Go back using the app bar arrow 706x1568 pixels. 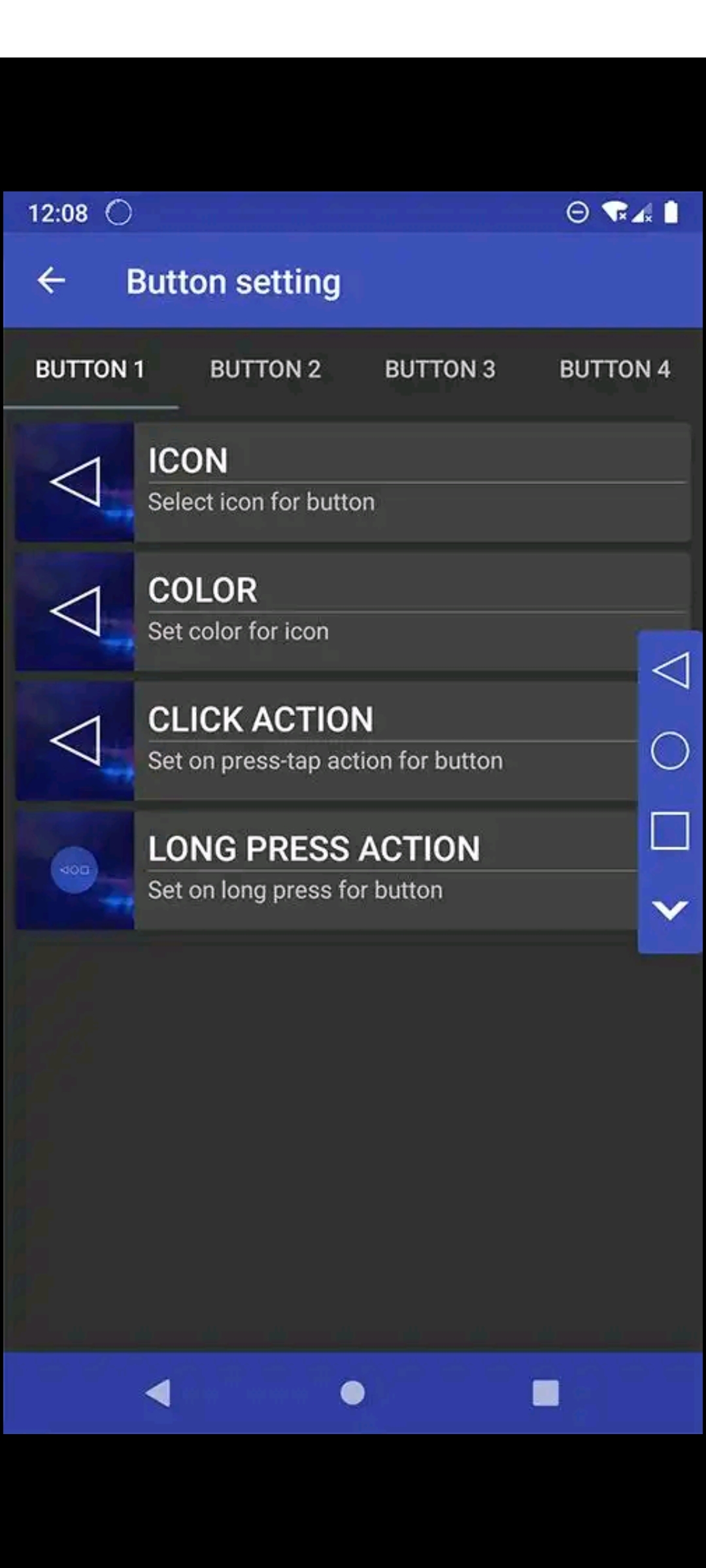(52, 281)
